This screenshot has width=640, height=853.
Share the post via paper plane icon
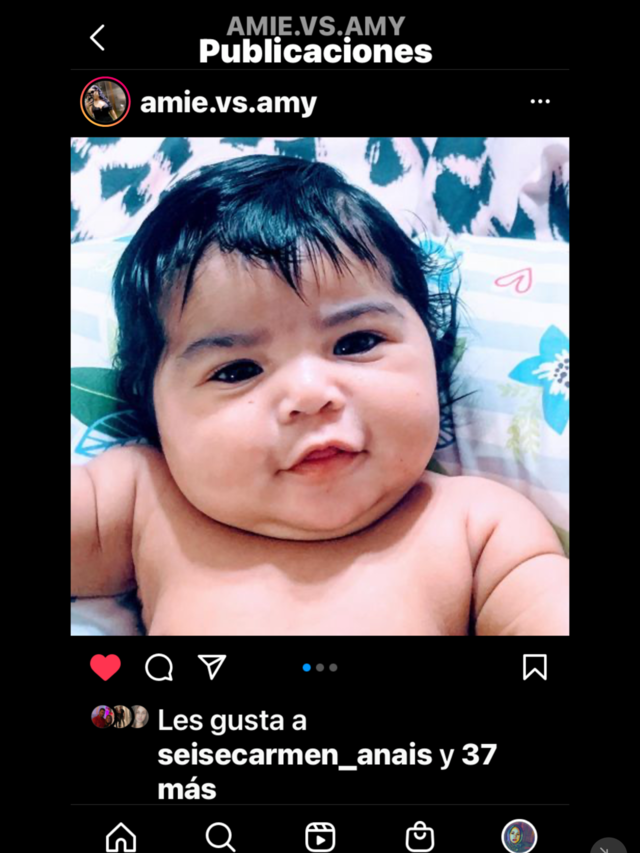point(212,667)
